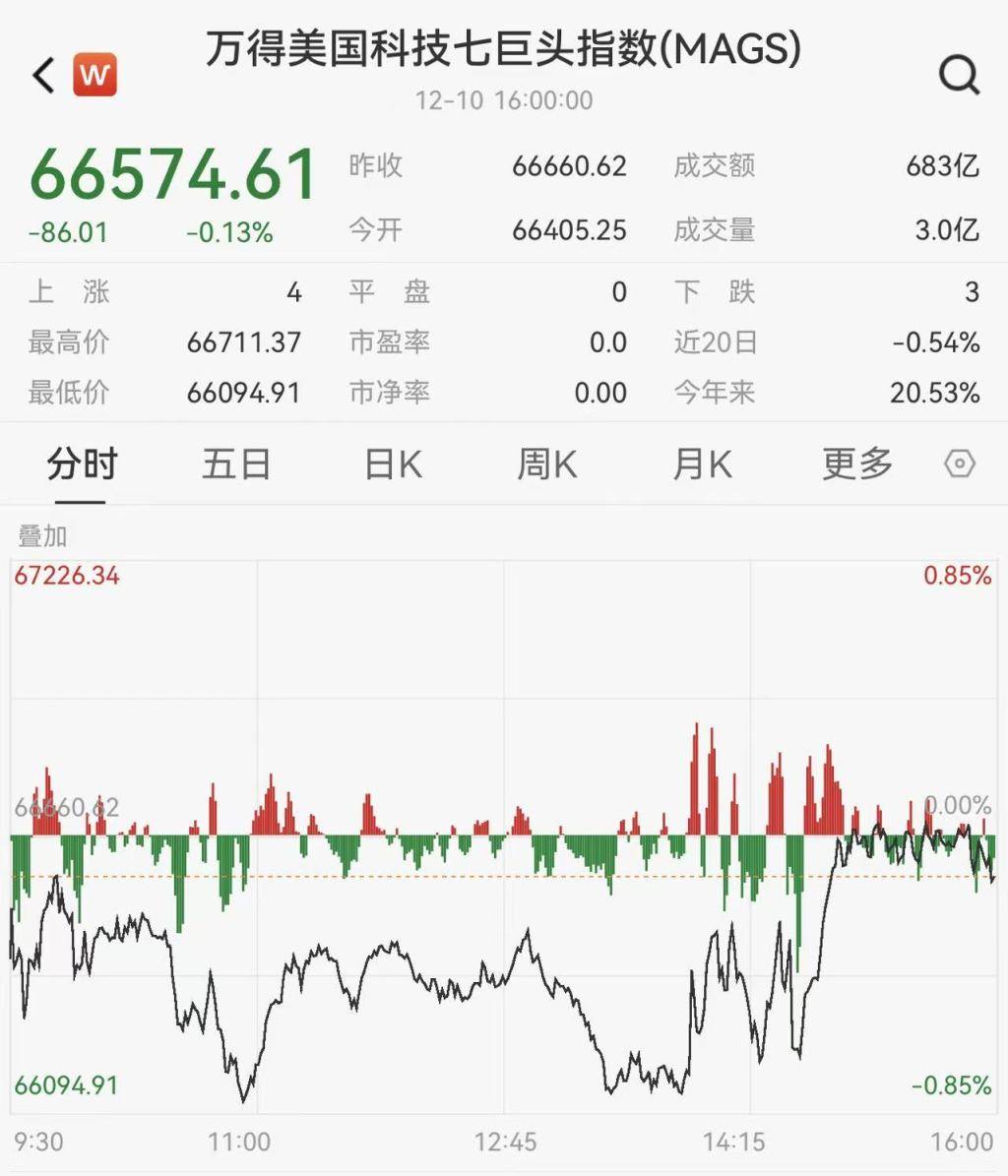Switch to the 五日 chart tab

(236, 464)
